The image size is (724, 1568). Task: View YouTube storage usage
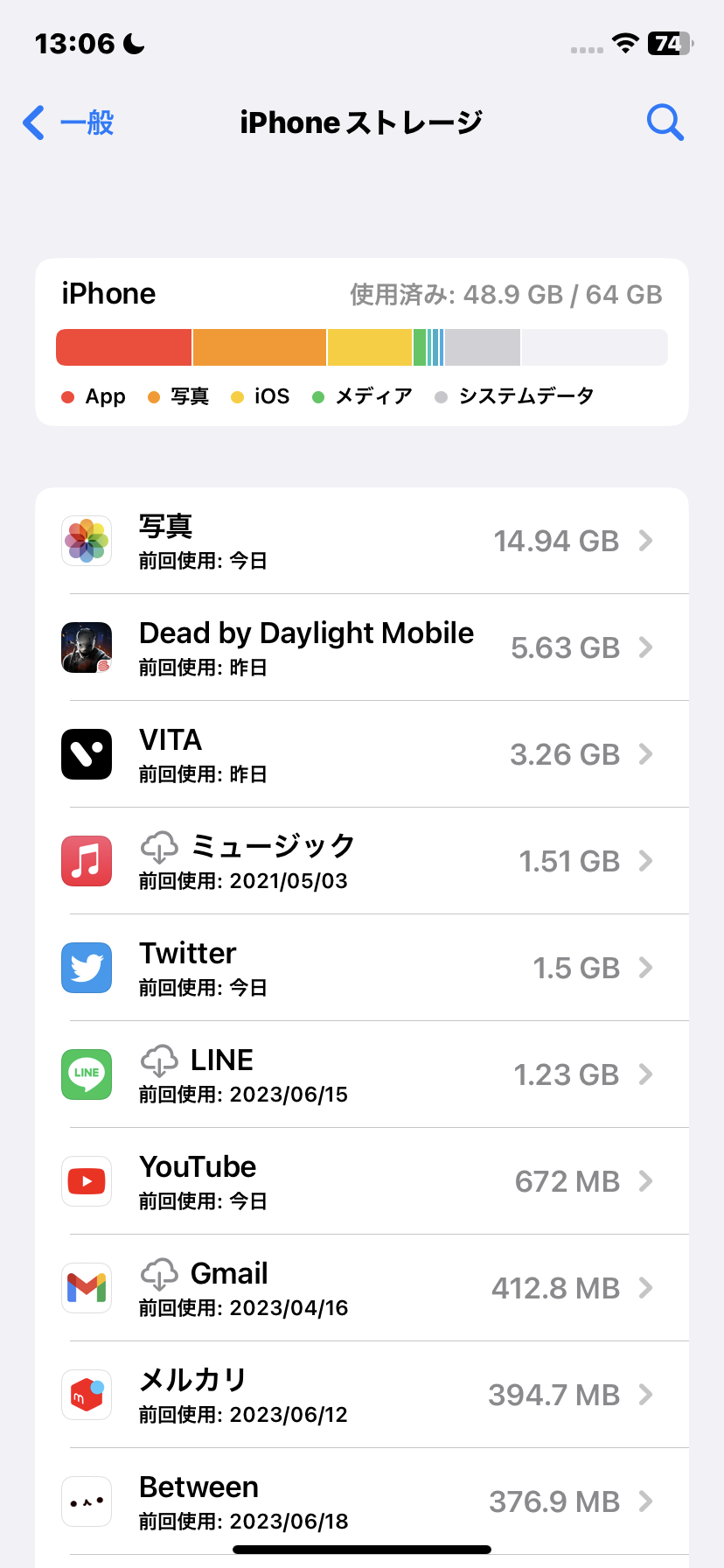coord(362,1181)
